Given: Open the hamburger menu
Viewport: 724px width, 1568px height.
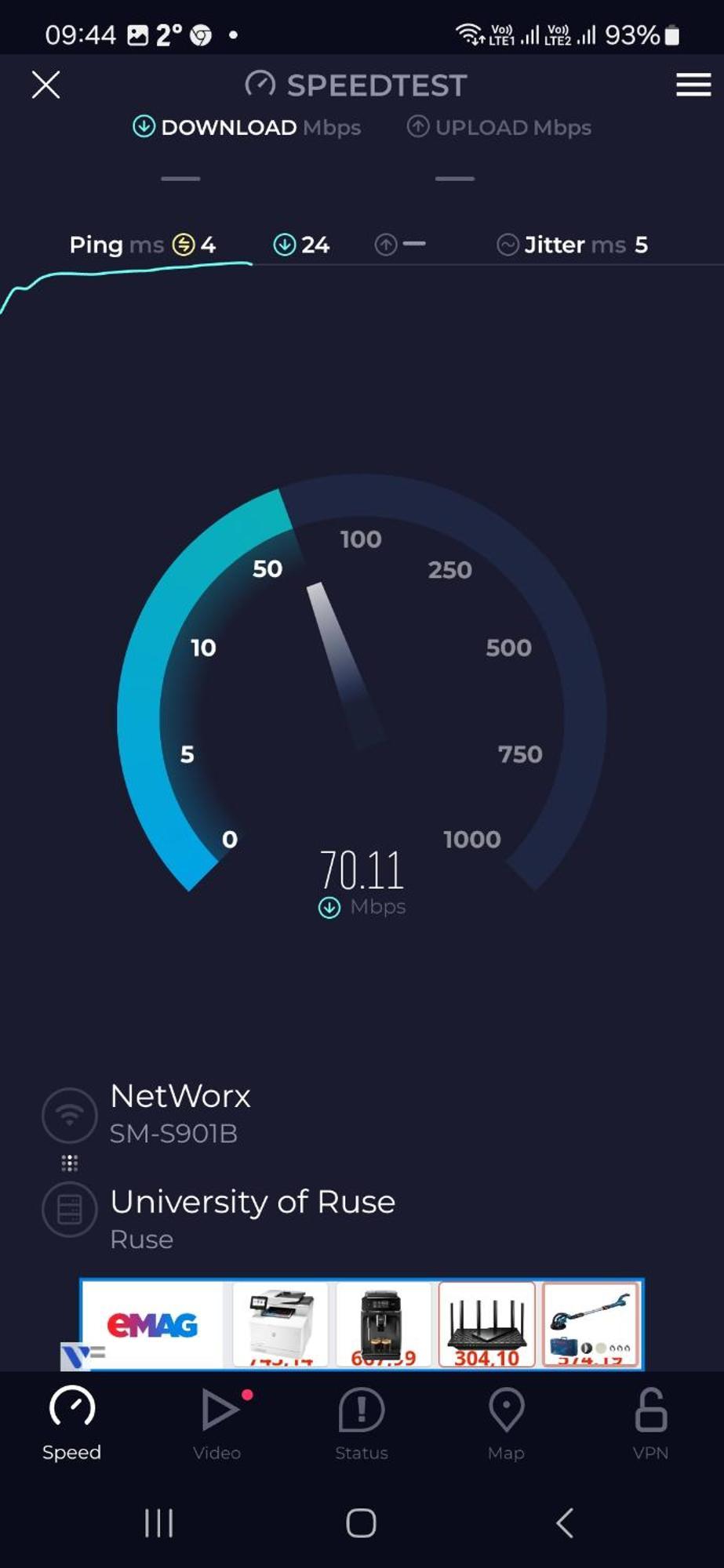Looking at the screenshot, I should (x=693, y=85).
